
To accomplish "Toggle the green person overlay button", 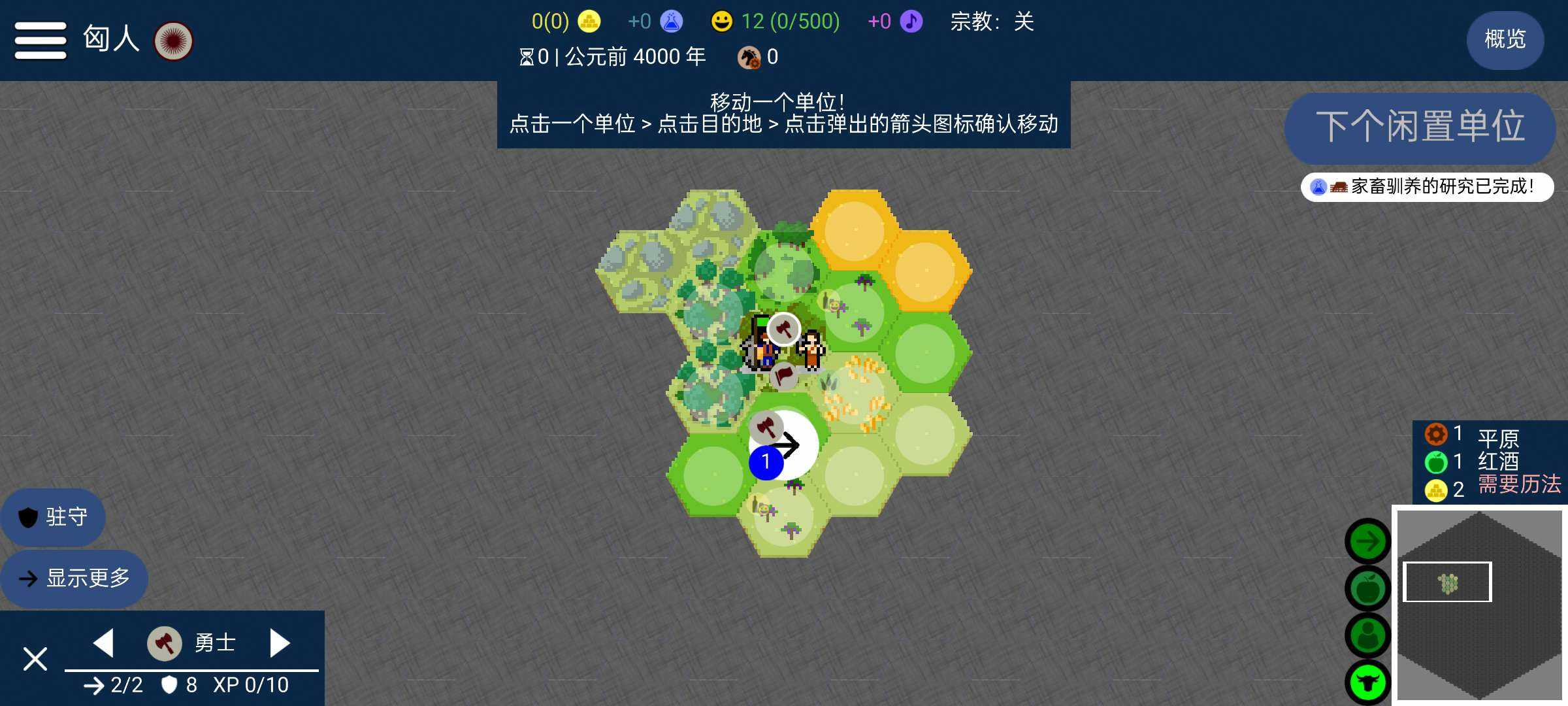I will (1367, 635).
